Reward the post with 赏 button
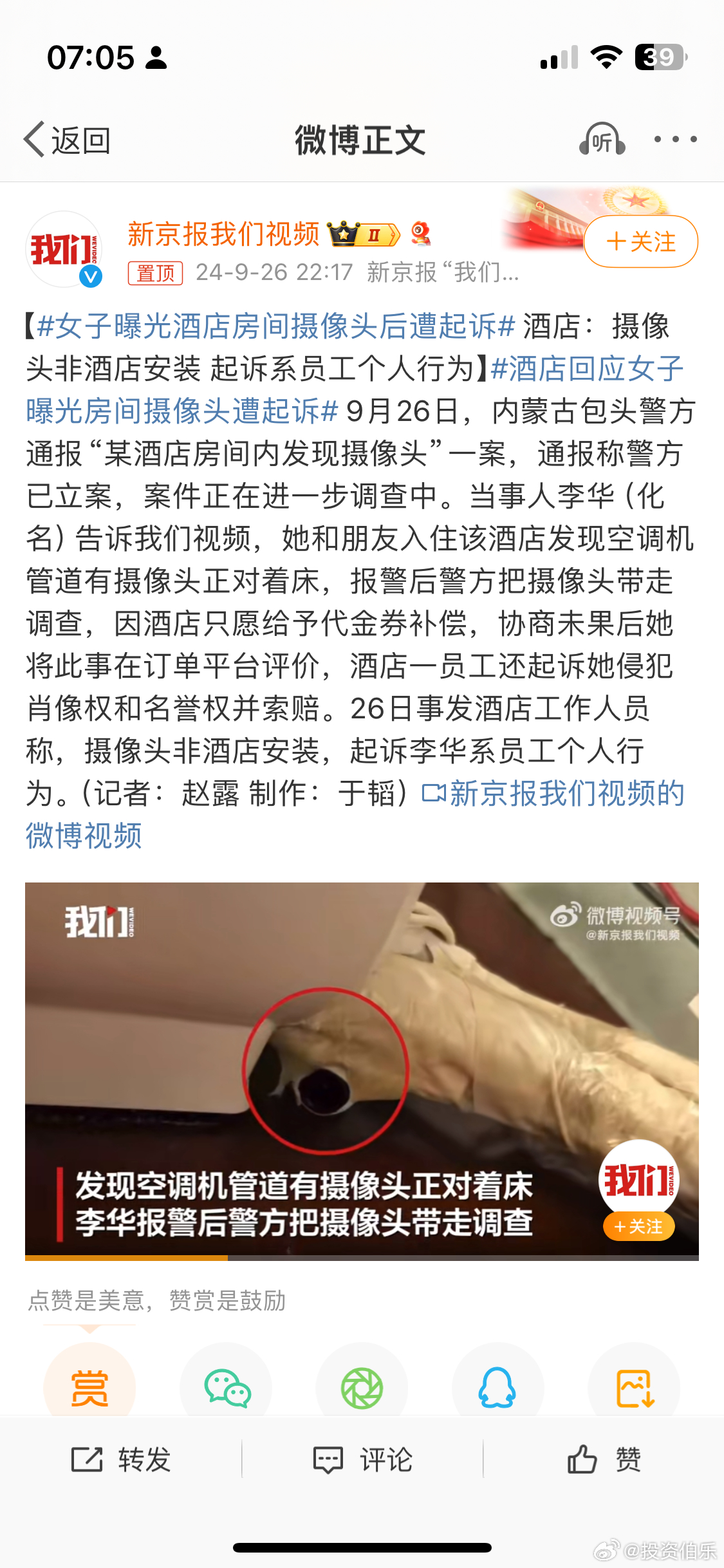The image size is (724, 1568). click(x=89, y=1387)
